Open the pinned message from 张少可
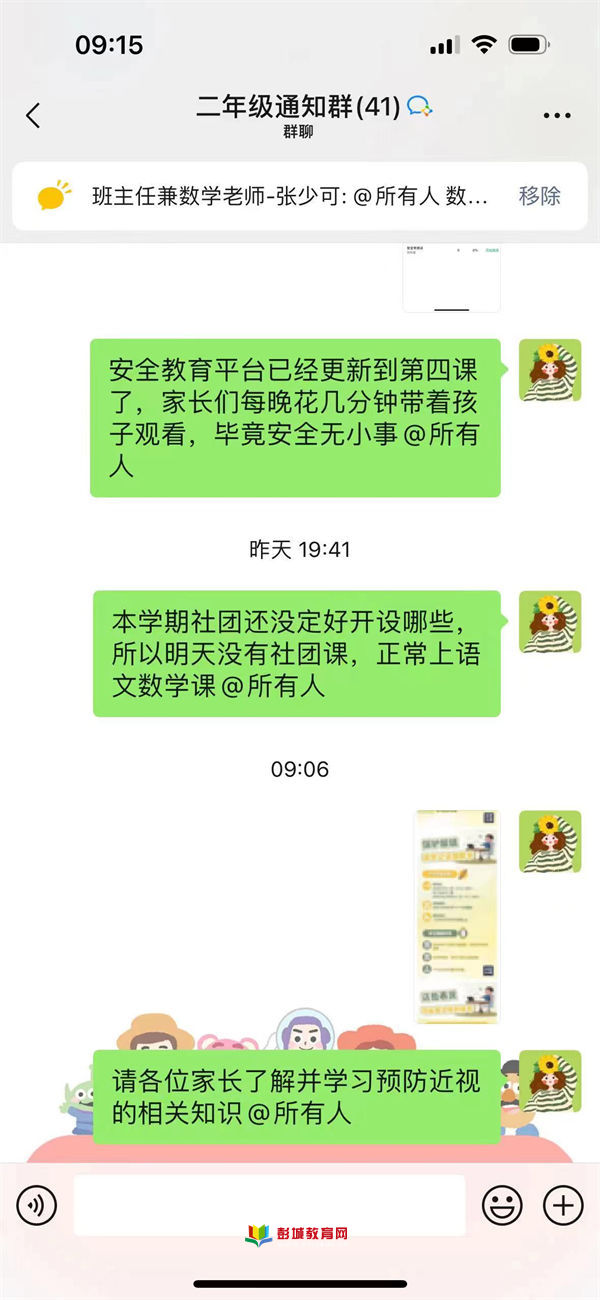Viewport: 600px width, 1300px height. tap(290, 196)
